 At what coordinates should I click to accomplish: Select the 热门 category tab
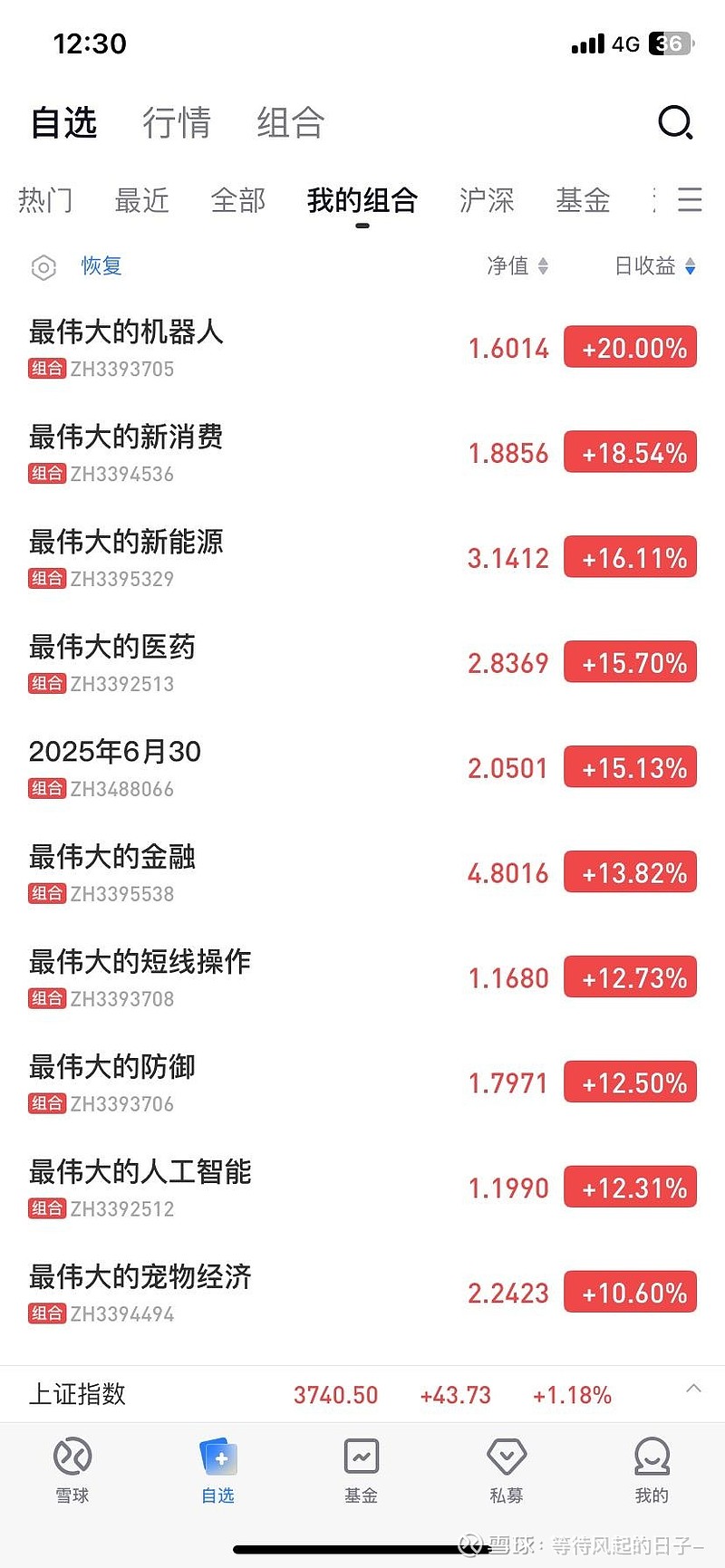pos(45,200)
